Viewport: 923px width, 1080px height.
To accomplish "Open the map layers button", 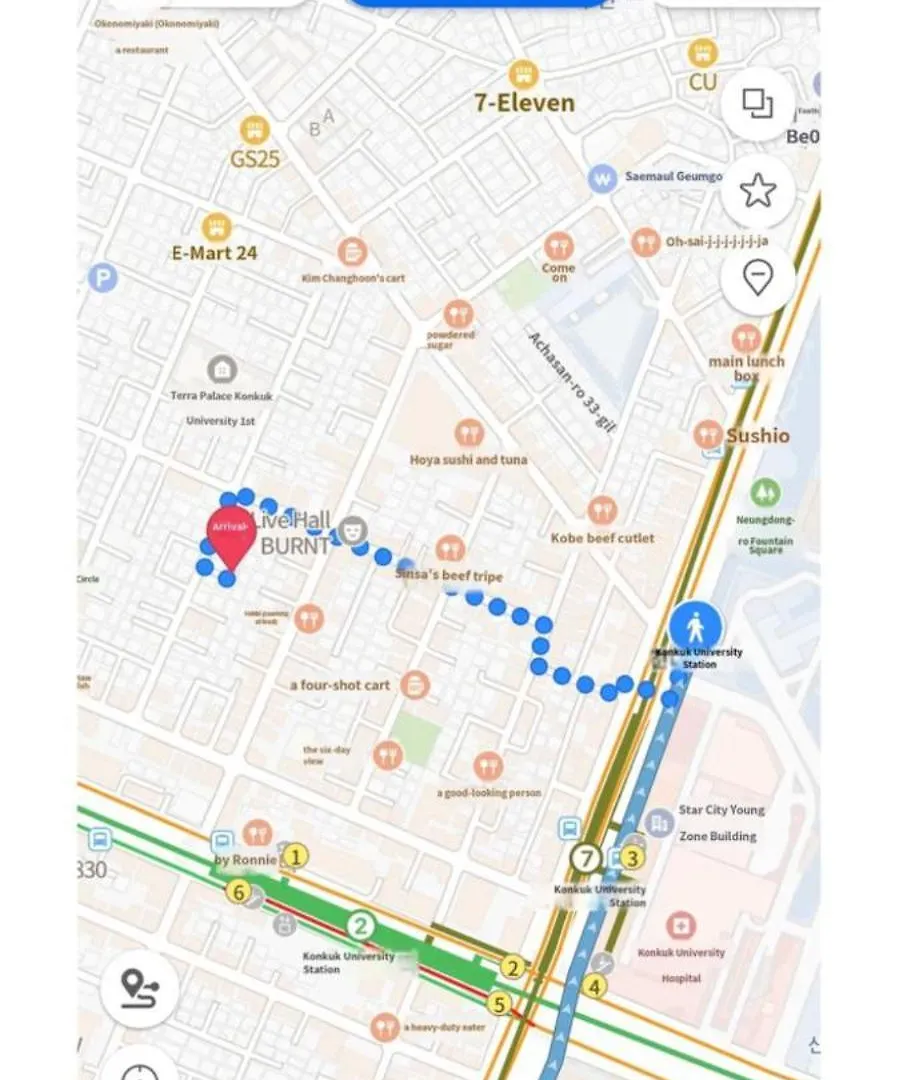I will tap(757, 103).
